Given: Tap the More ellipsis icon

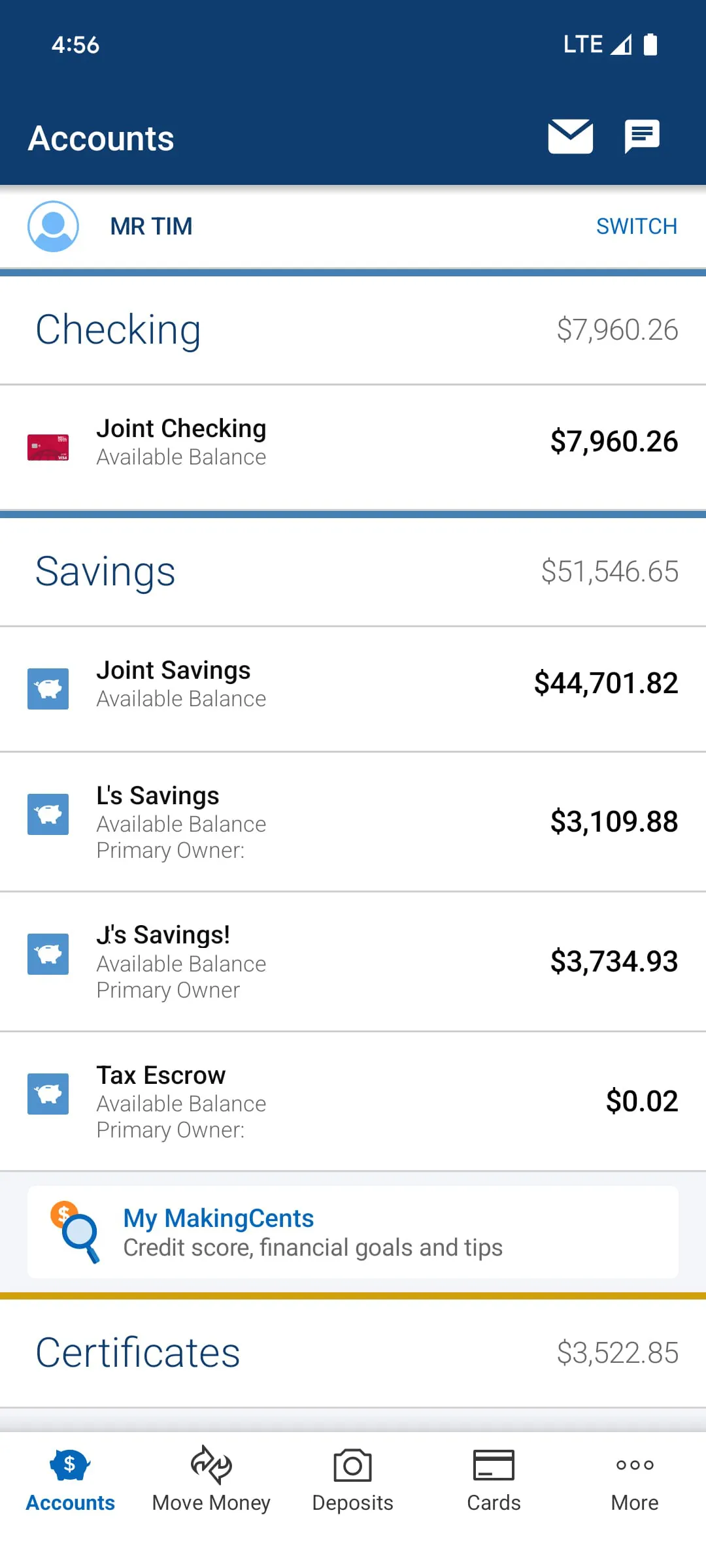Looking at the screenshot, I should (x=633, y=1465).
